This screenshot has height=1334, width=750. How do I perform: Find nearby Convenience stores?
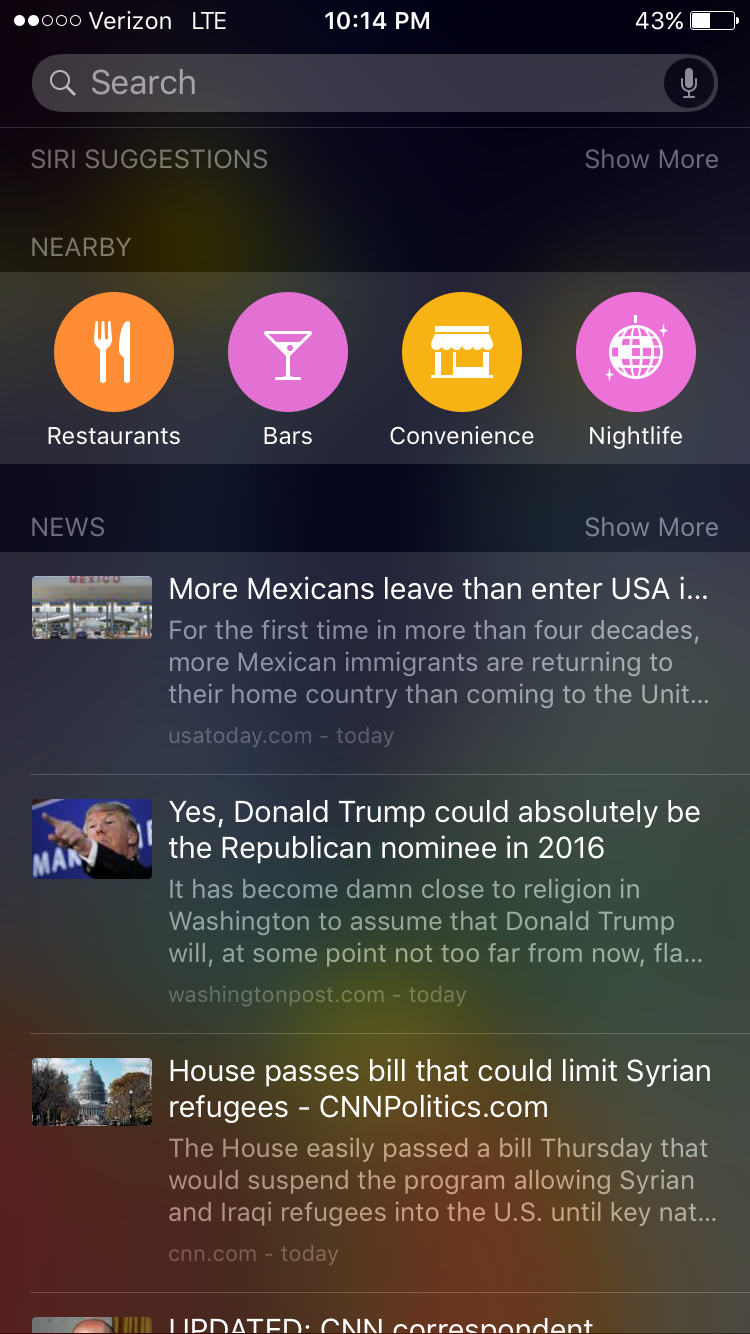pyautogui.click(x=462, y=370)
